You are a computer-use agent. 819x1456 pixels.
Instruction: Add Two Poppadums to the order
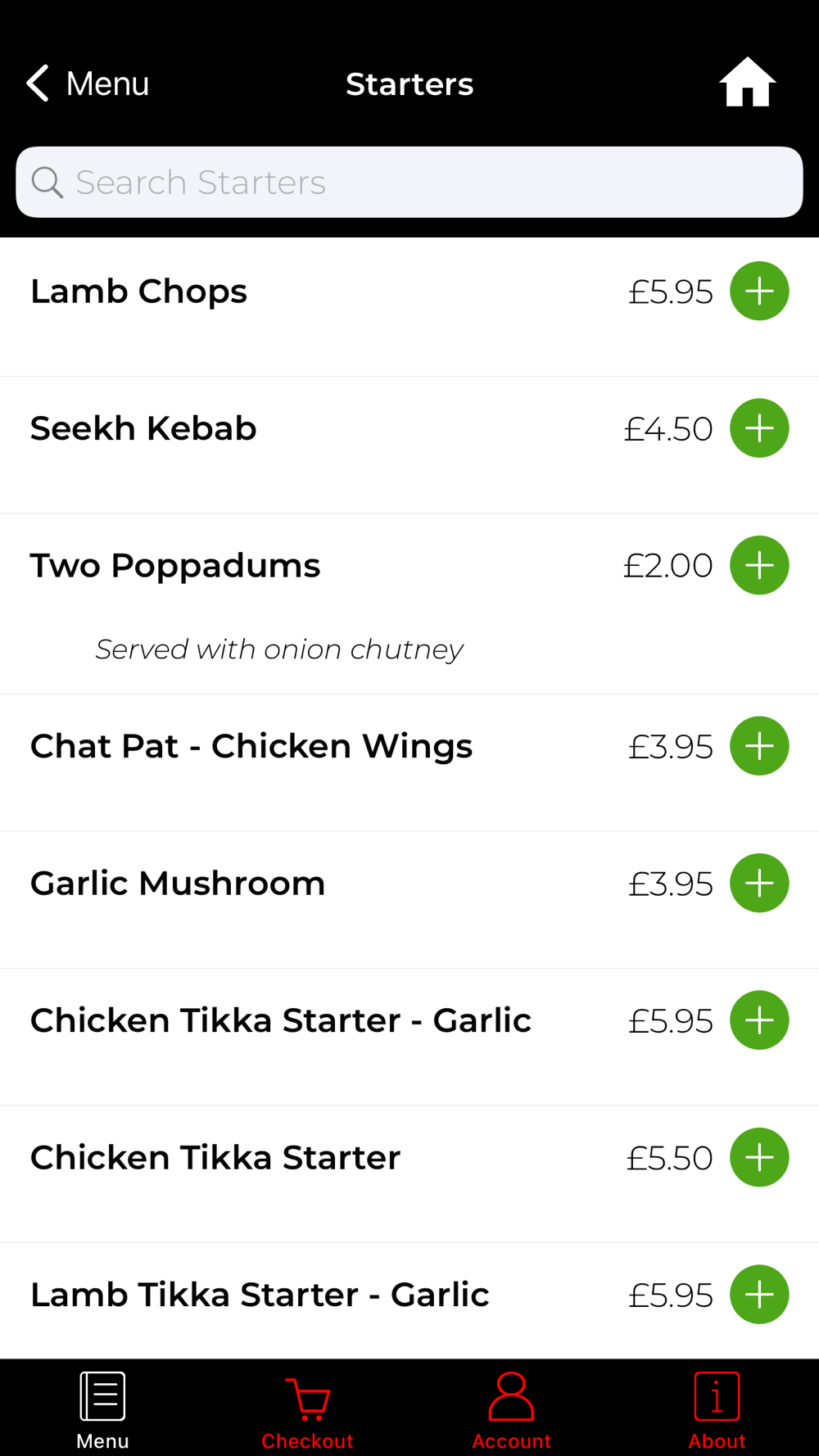point(759,565)
